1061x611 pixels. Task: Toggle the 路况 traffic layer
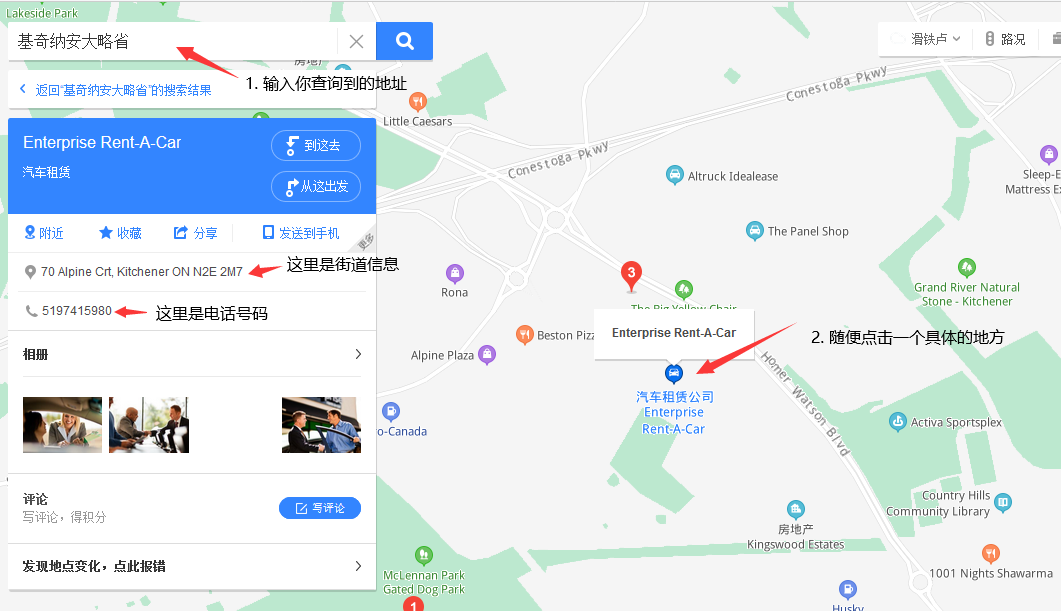[x=1005, y=39]
